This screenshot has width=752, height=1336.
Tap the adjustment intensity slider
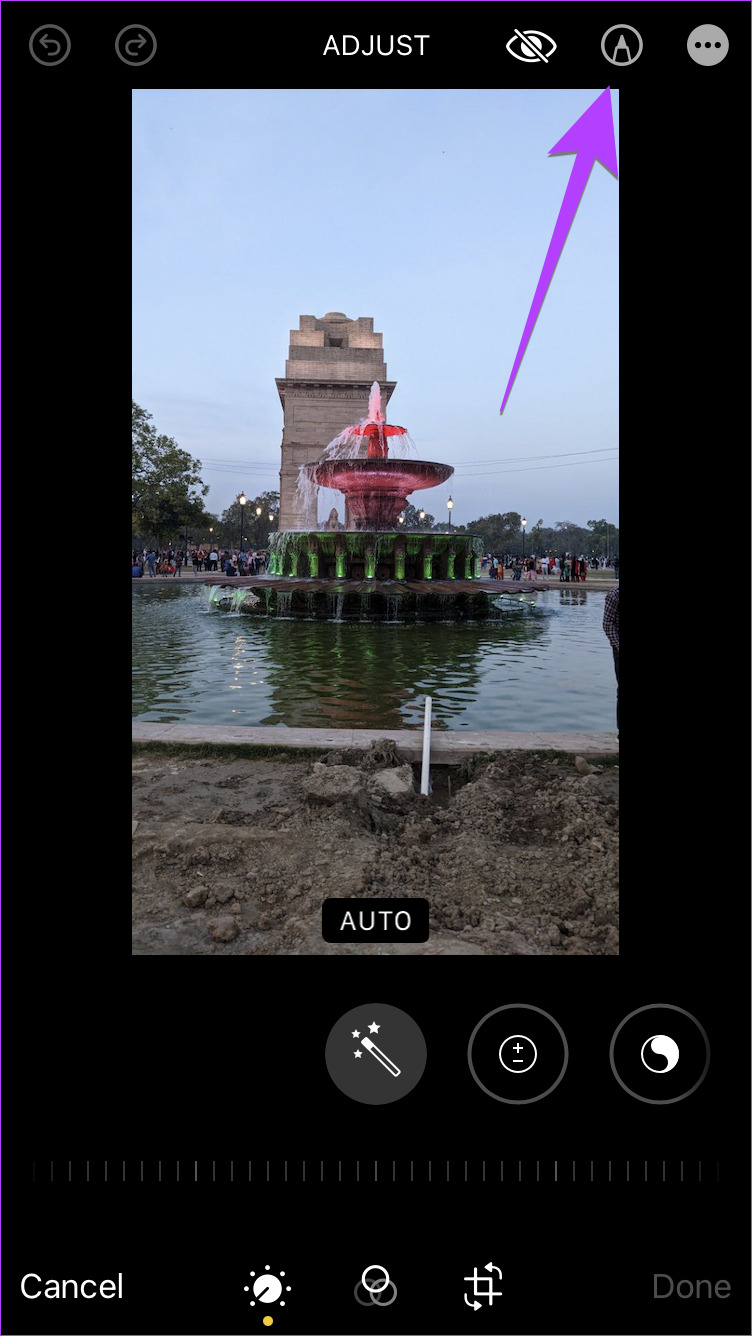376,1171
